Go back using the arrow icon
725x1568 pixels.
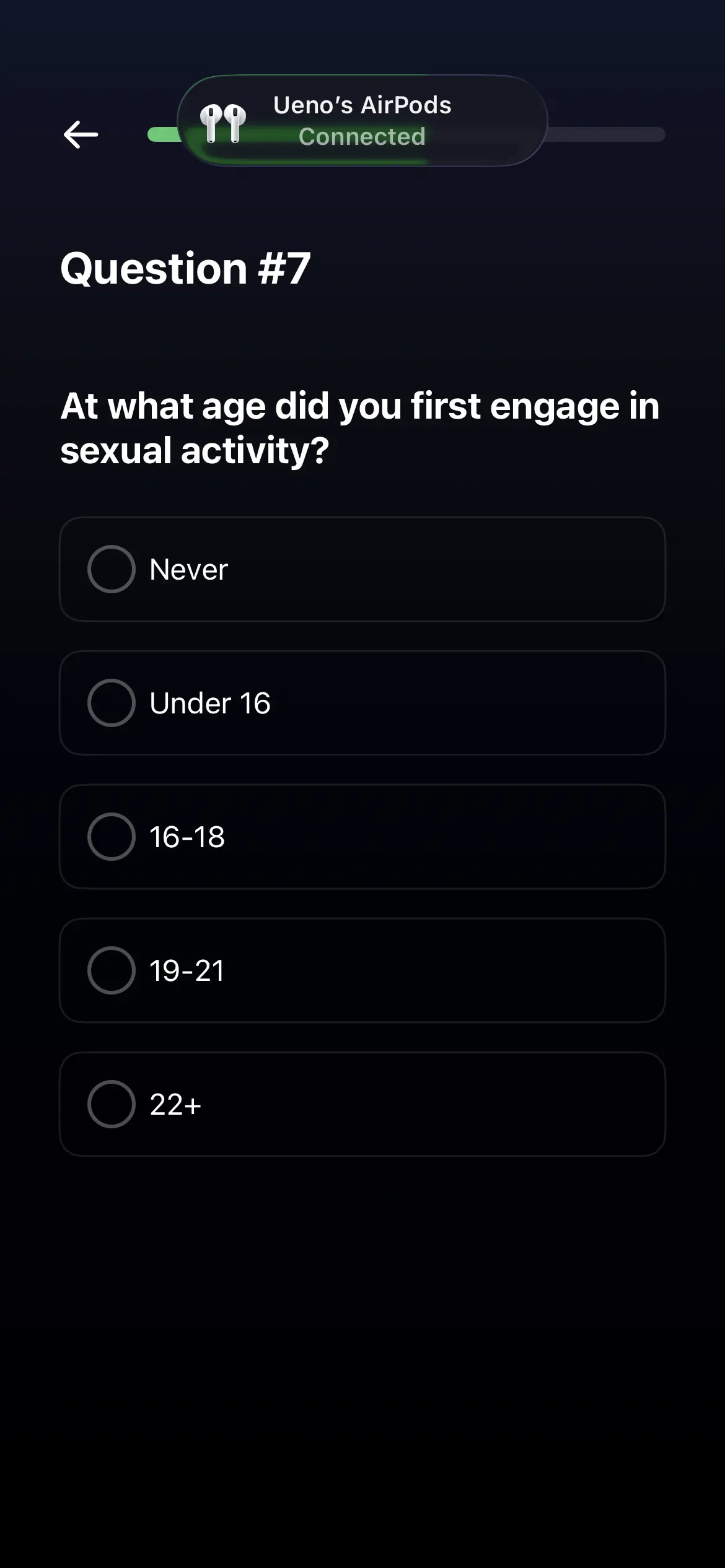(x=81, y=134)
